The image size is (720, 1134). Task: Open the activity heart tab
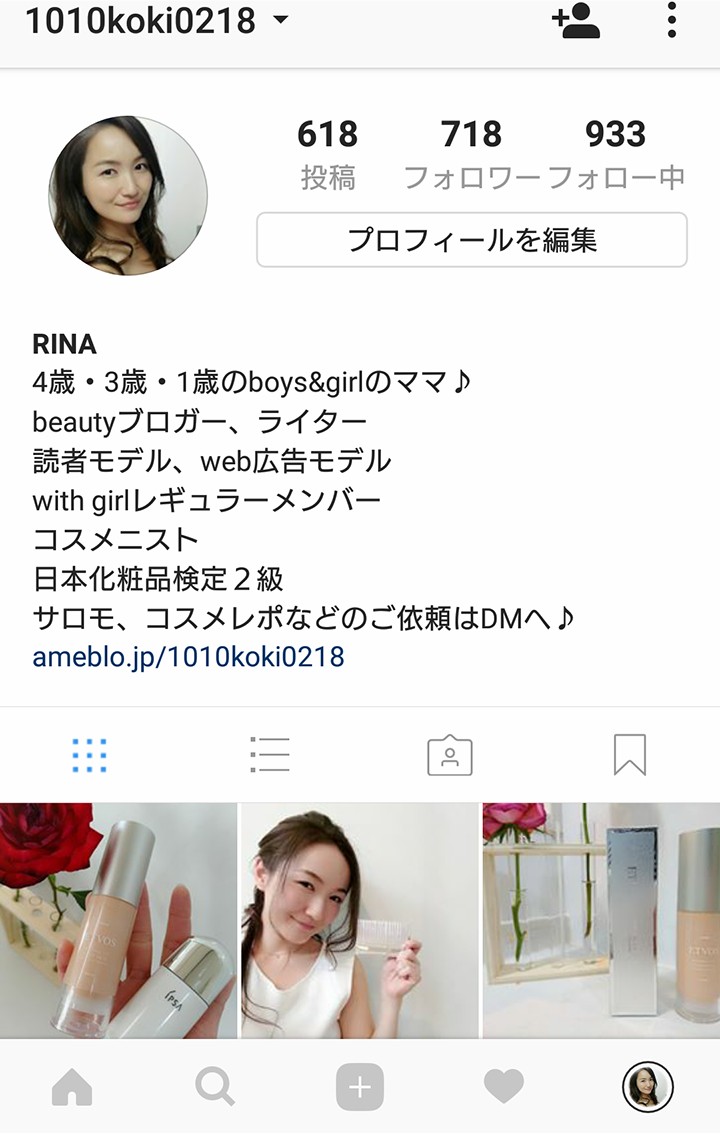click(504, 1087)
